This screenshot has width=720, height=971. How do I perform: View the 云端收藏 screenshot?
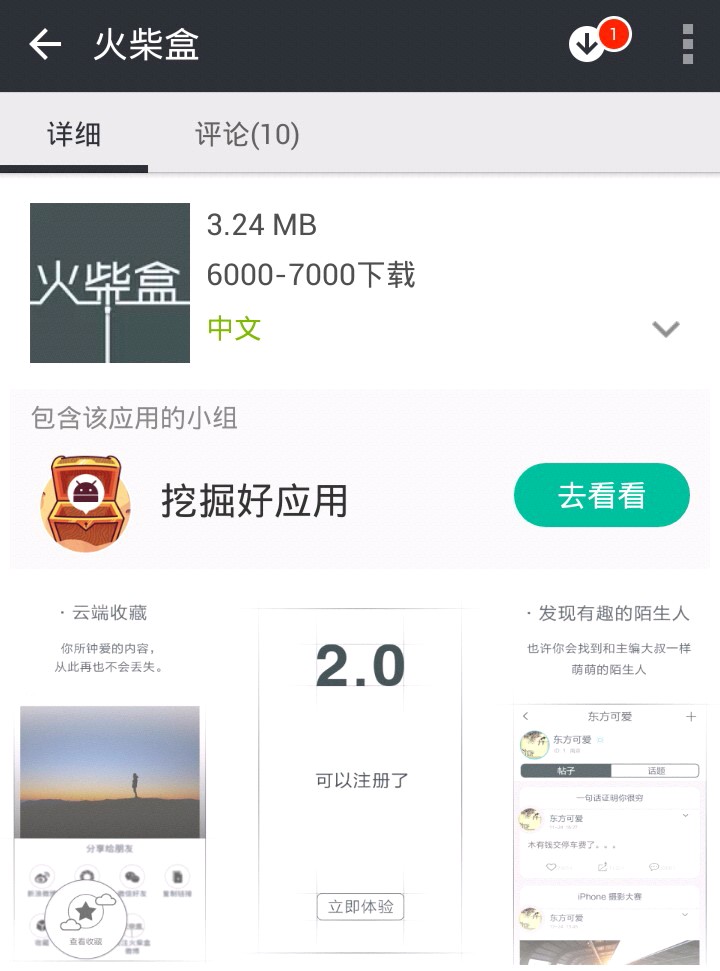coord(110,780)
